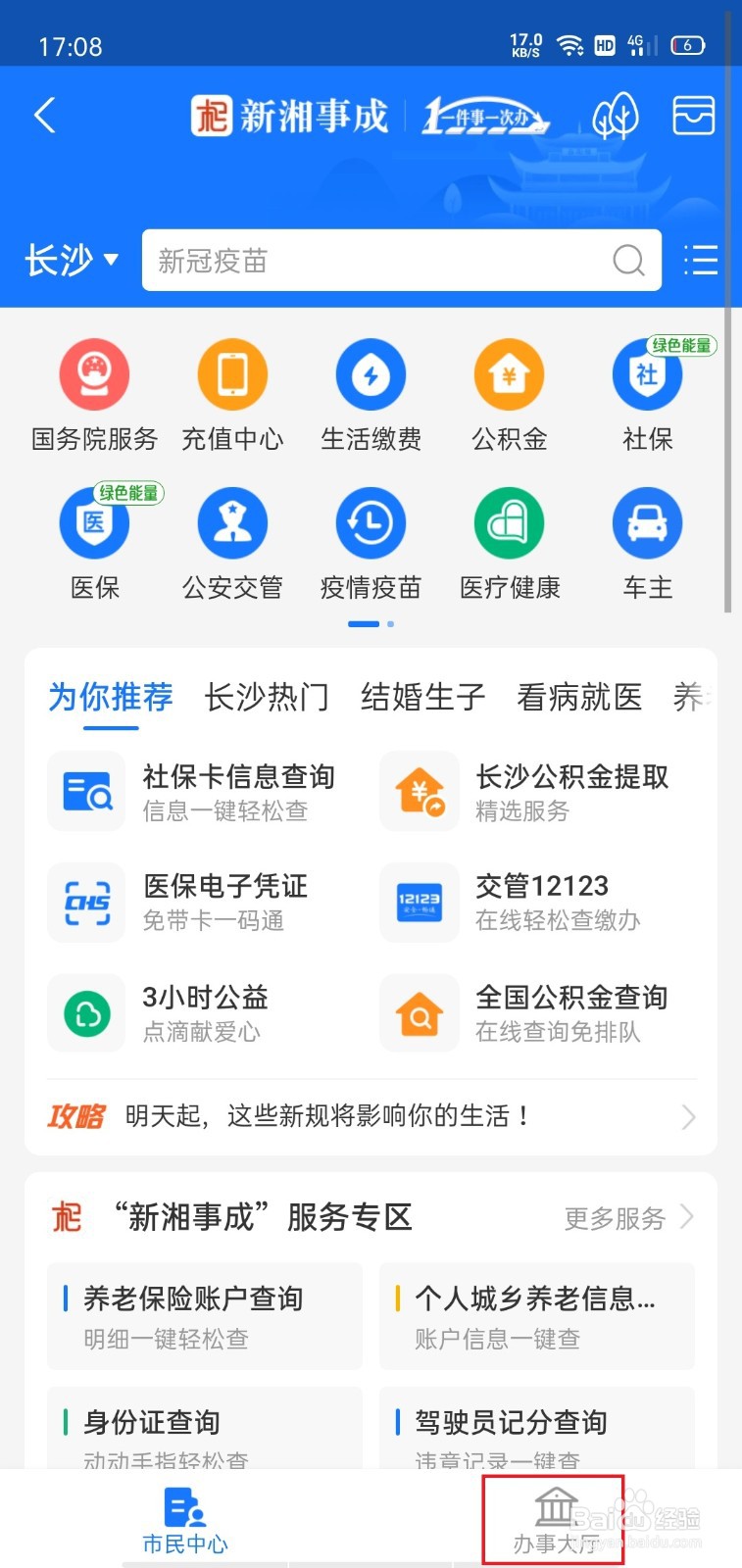The width and height of the screenshot is (742, 1568).
Task: Switch to the 结婚生子 tab
Action: 421,697
